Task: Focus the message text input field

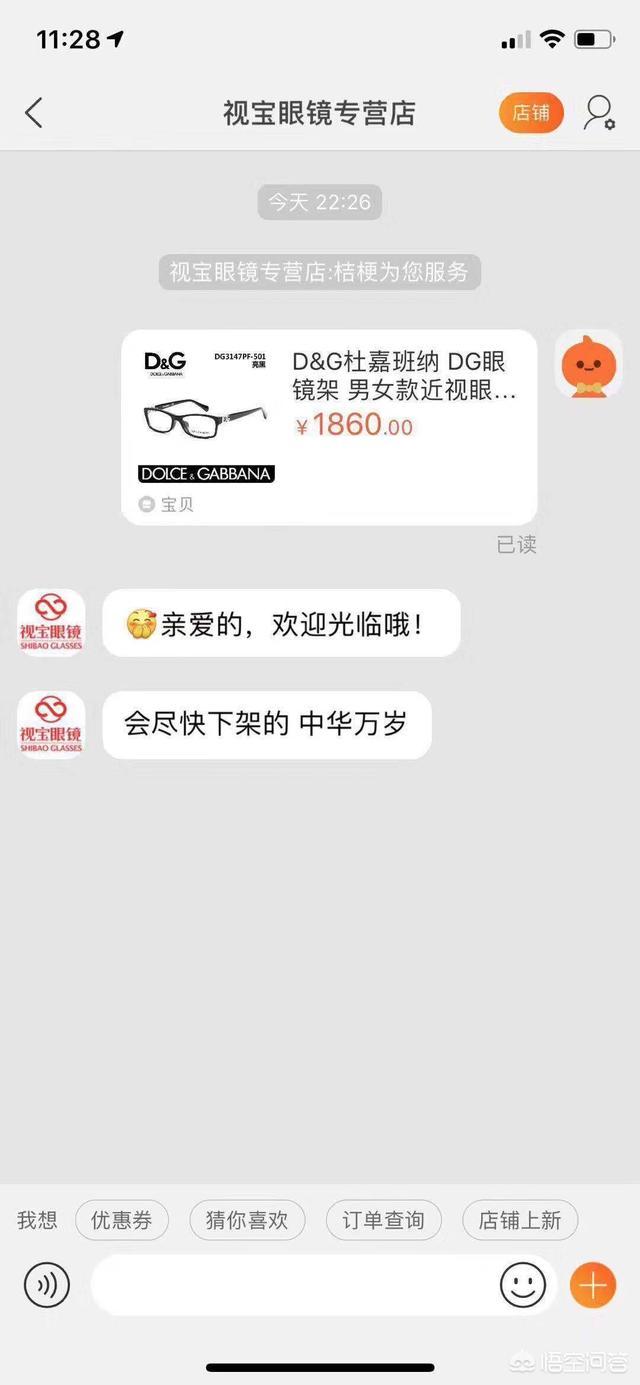Action: pyautogui.click(x=294, y=1285)
